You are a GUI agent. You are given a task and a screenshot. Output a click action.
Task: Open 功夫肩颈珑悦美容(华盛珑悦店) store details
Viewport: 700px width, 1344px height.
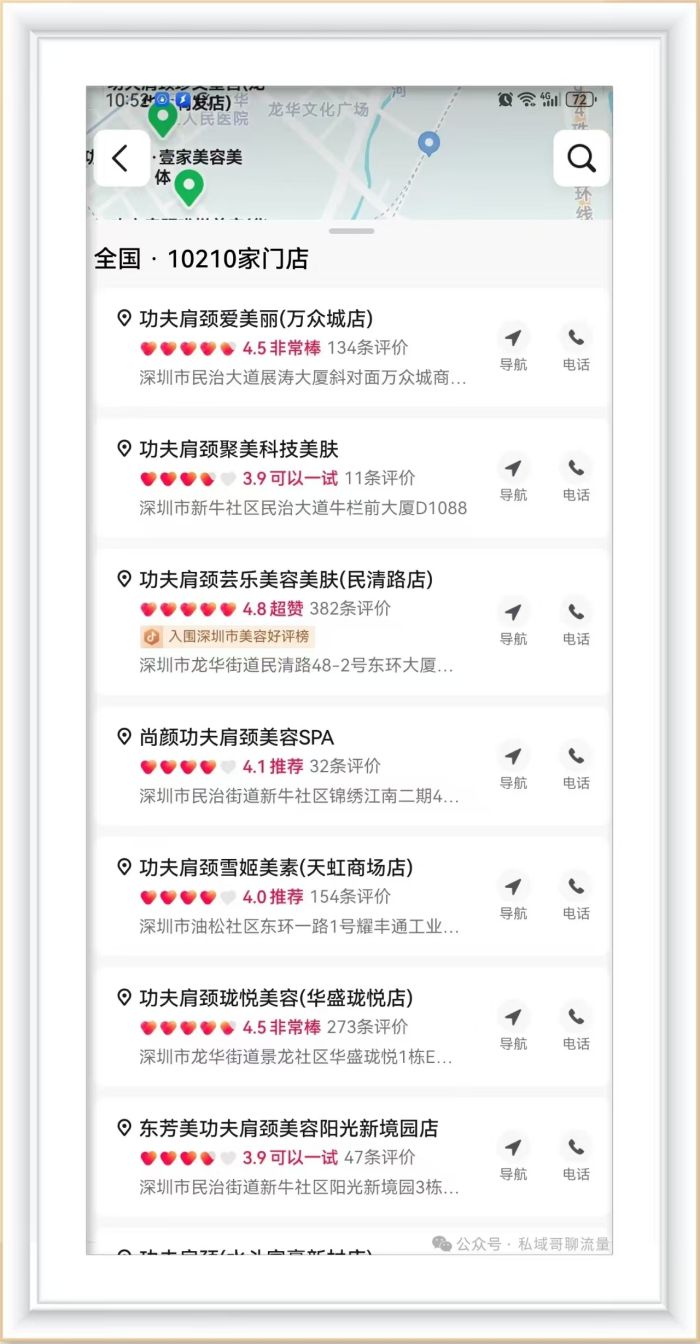(x=276, y=998)
